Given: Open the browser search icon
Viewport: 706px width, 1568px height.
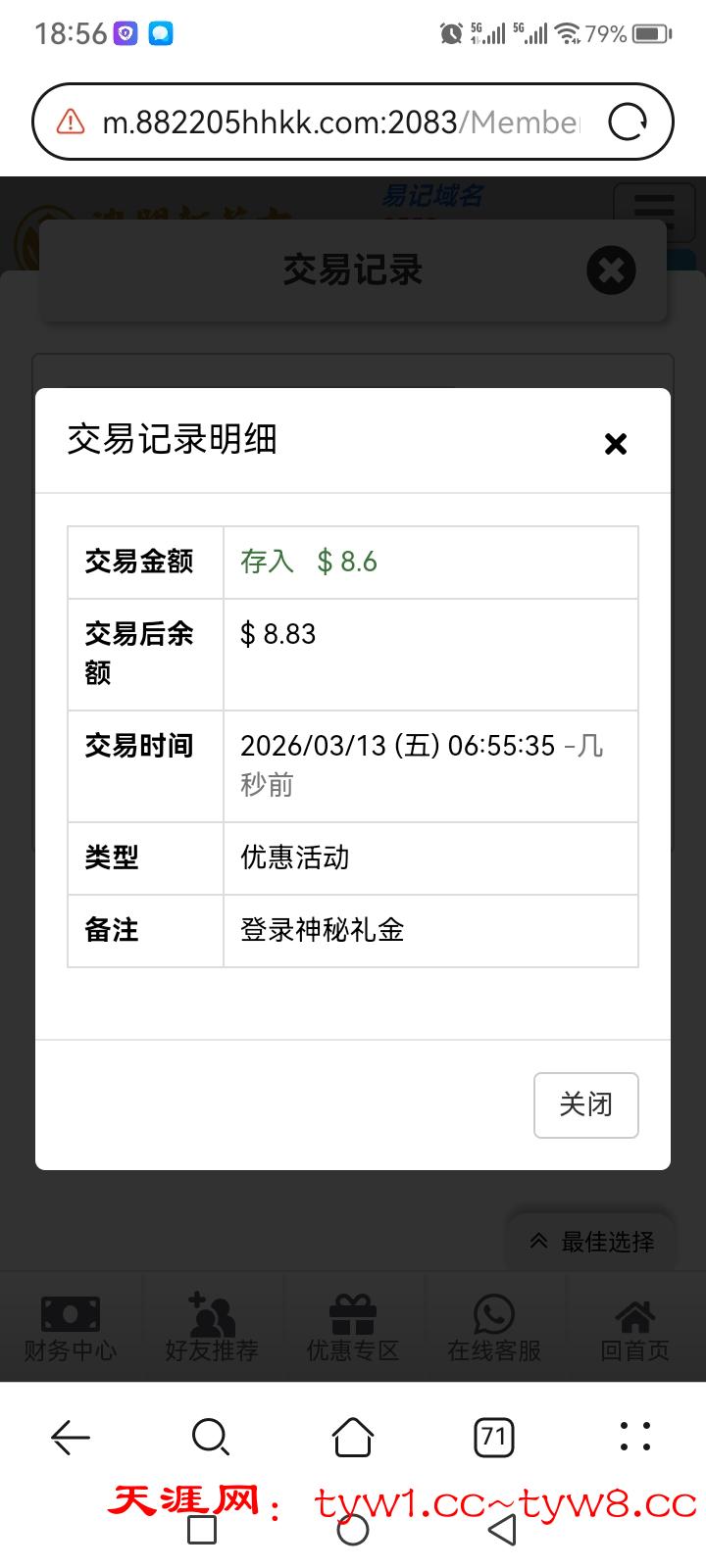Looking at the screenshot, I should pyautogui.click(x=211, y=1438).
